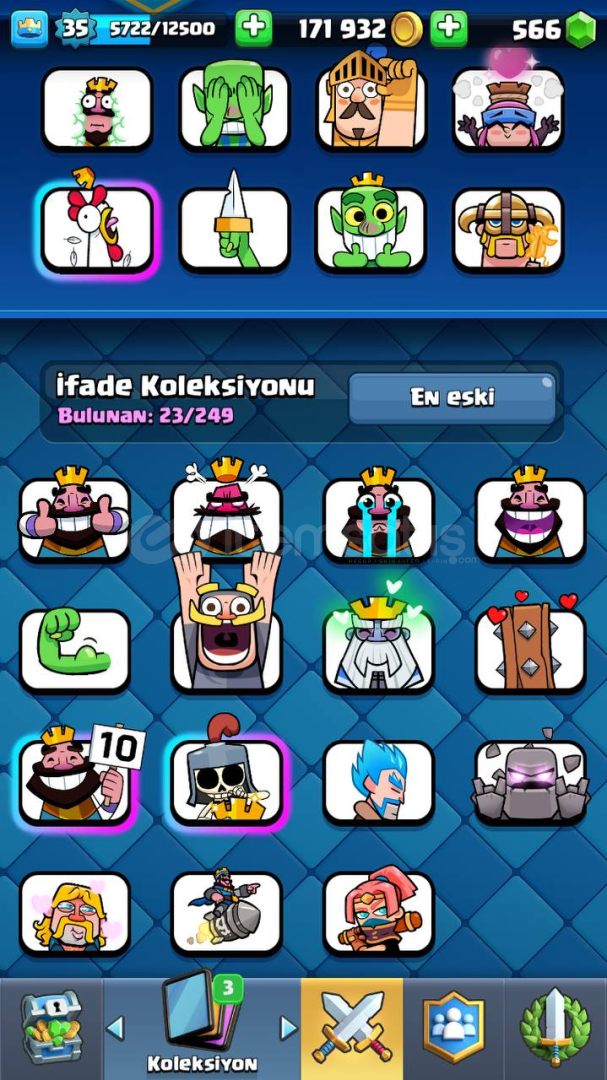Open the clan social tab
607x1080 pixels.
453,1028
